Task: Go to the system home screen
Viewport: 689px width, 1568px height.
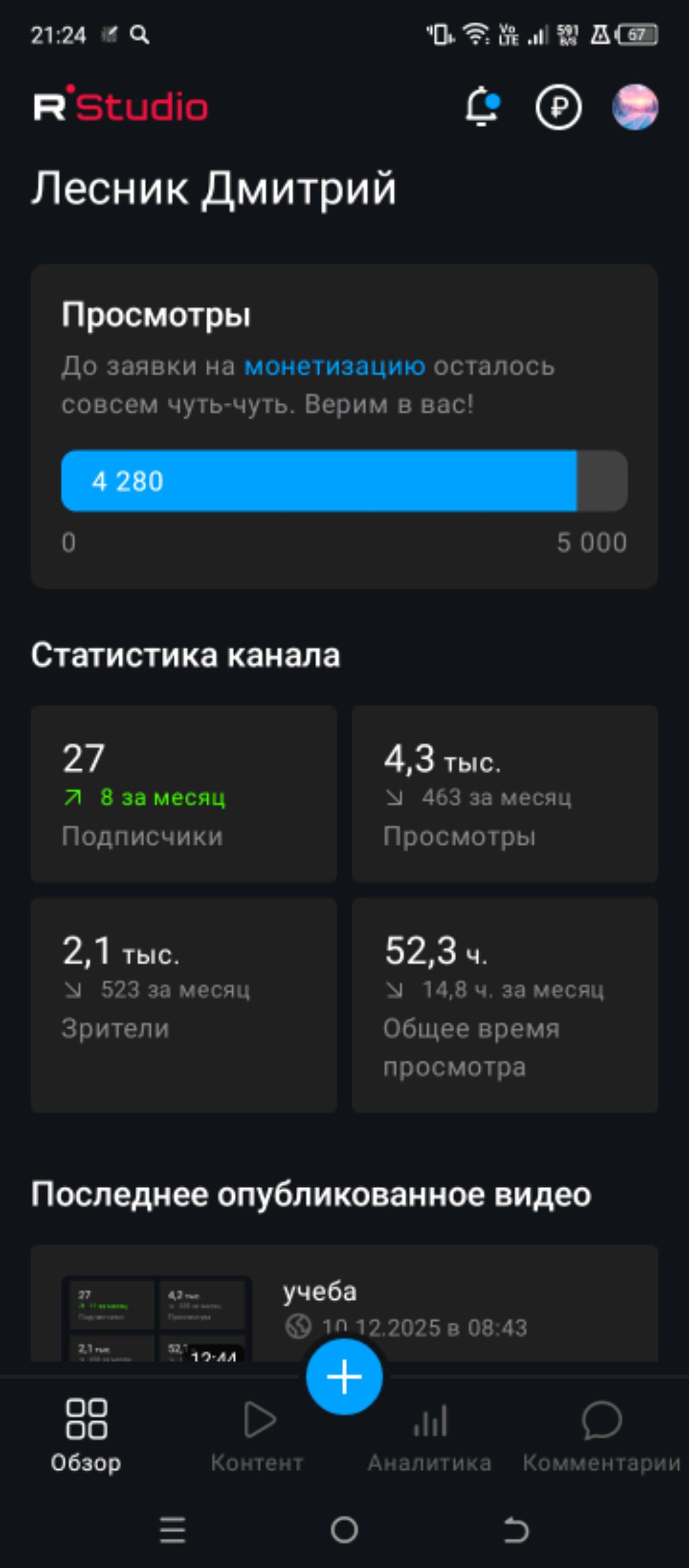Action: click(x=344, y=1530)
